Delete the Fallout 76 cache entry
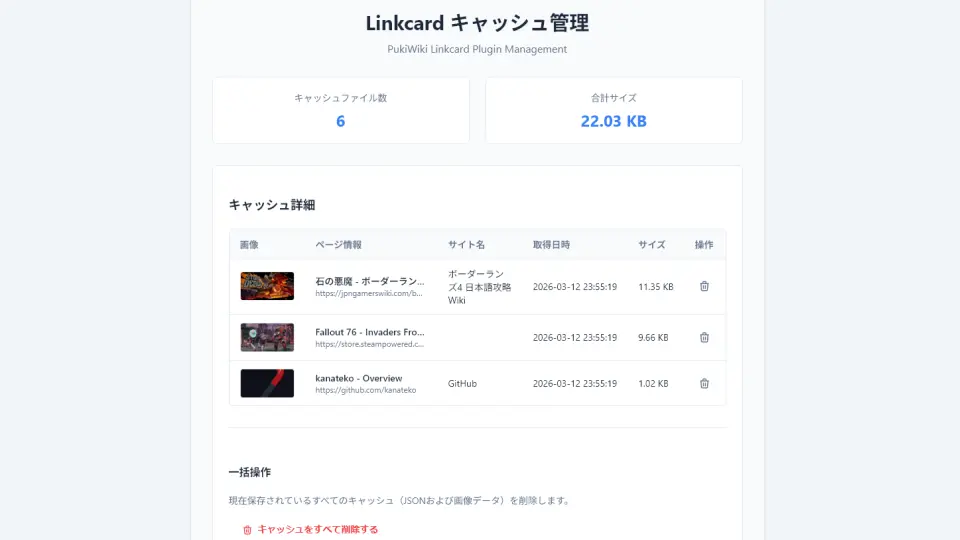The width and height of the screenshot is (960, 540). pos(704,337)
